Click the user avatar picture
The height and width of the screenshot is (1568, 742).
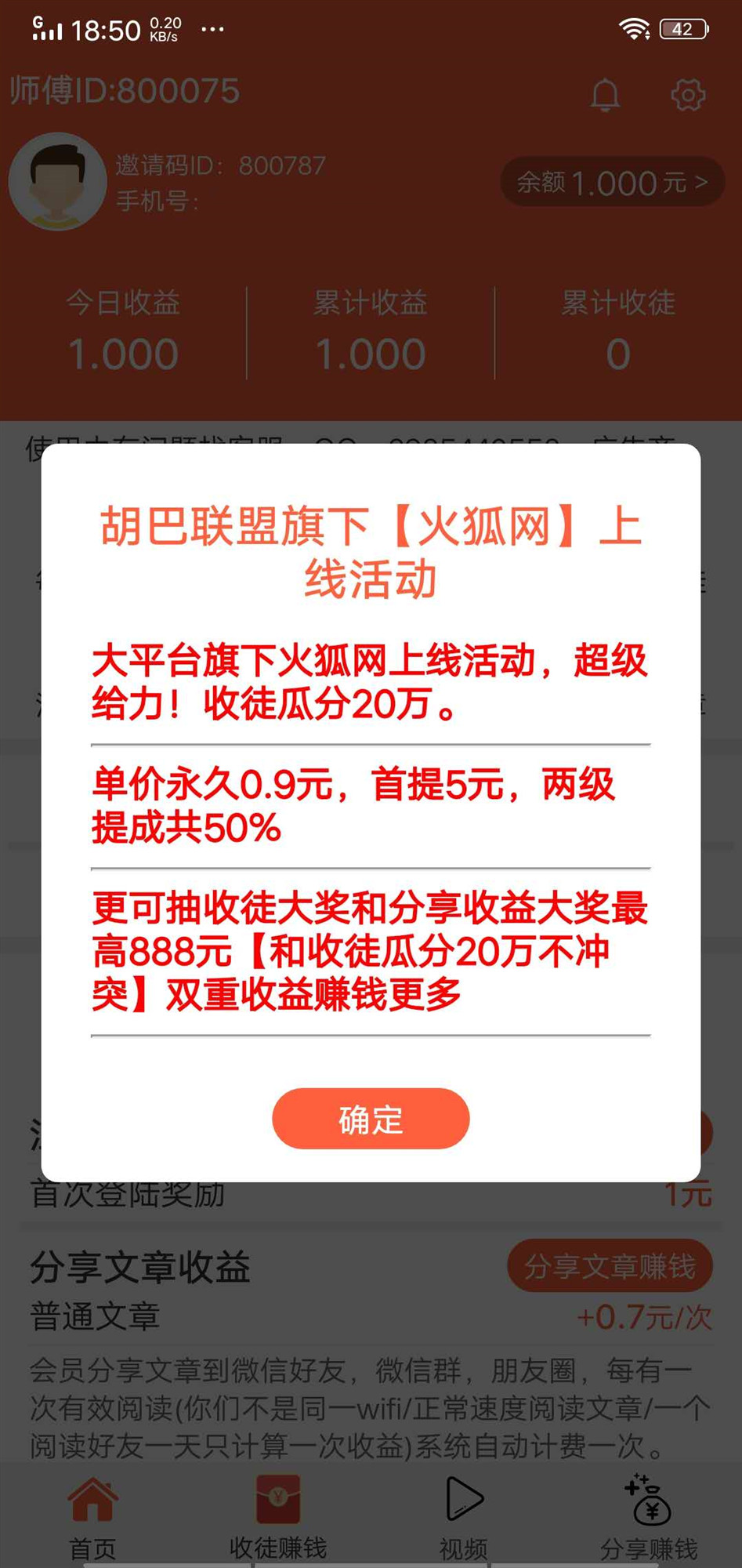(x=57, y=182)
